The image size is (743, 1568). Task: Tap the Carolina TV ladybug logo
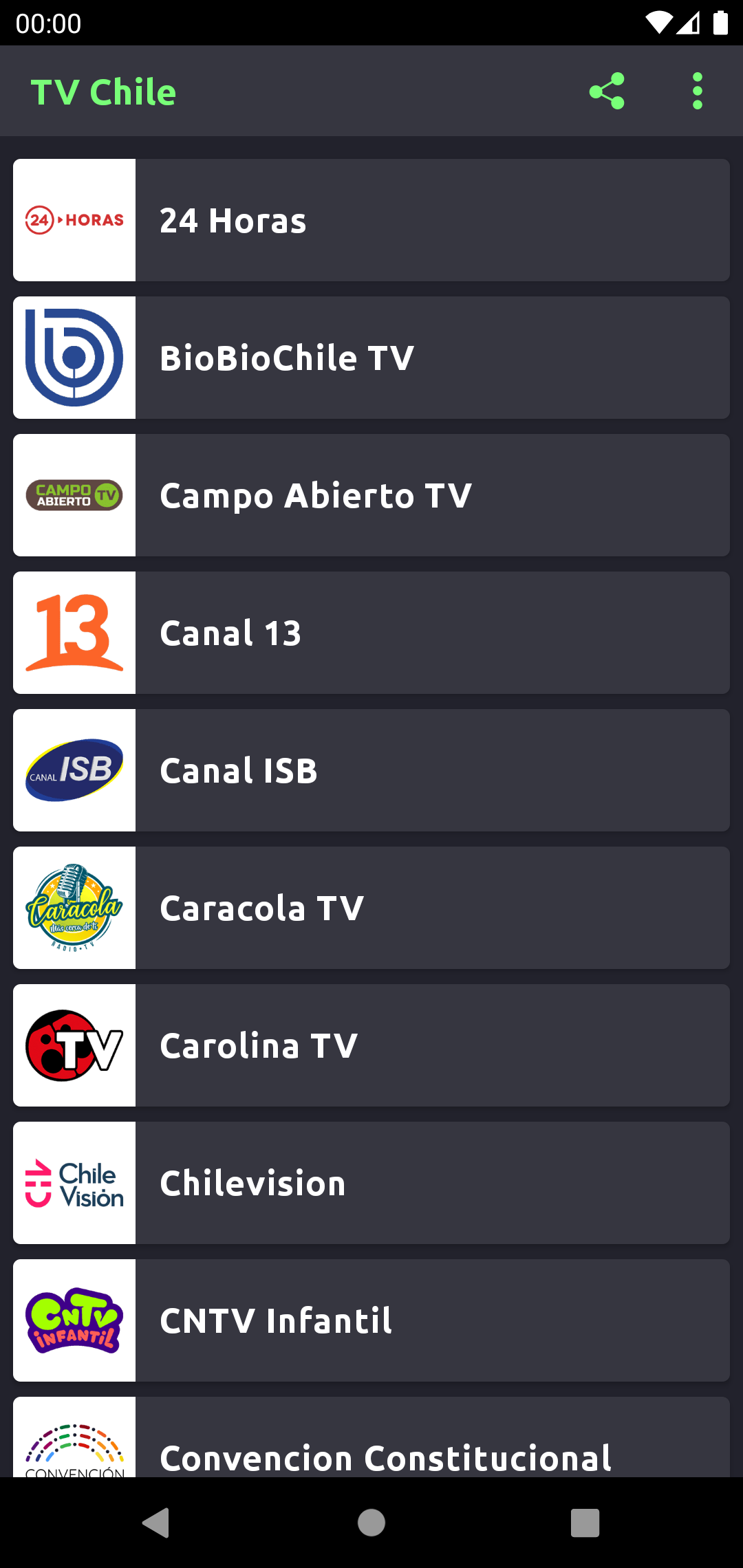point(74,1045)
